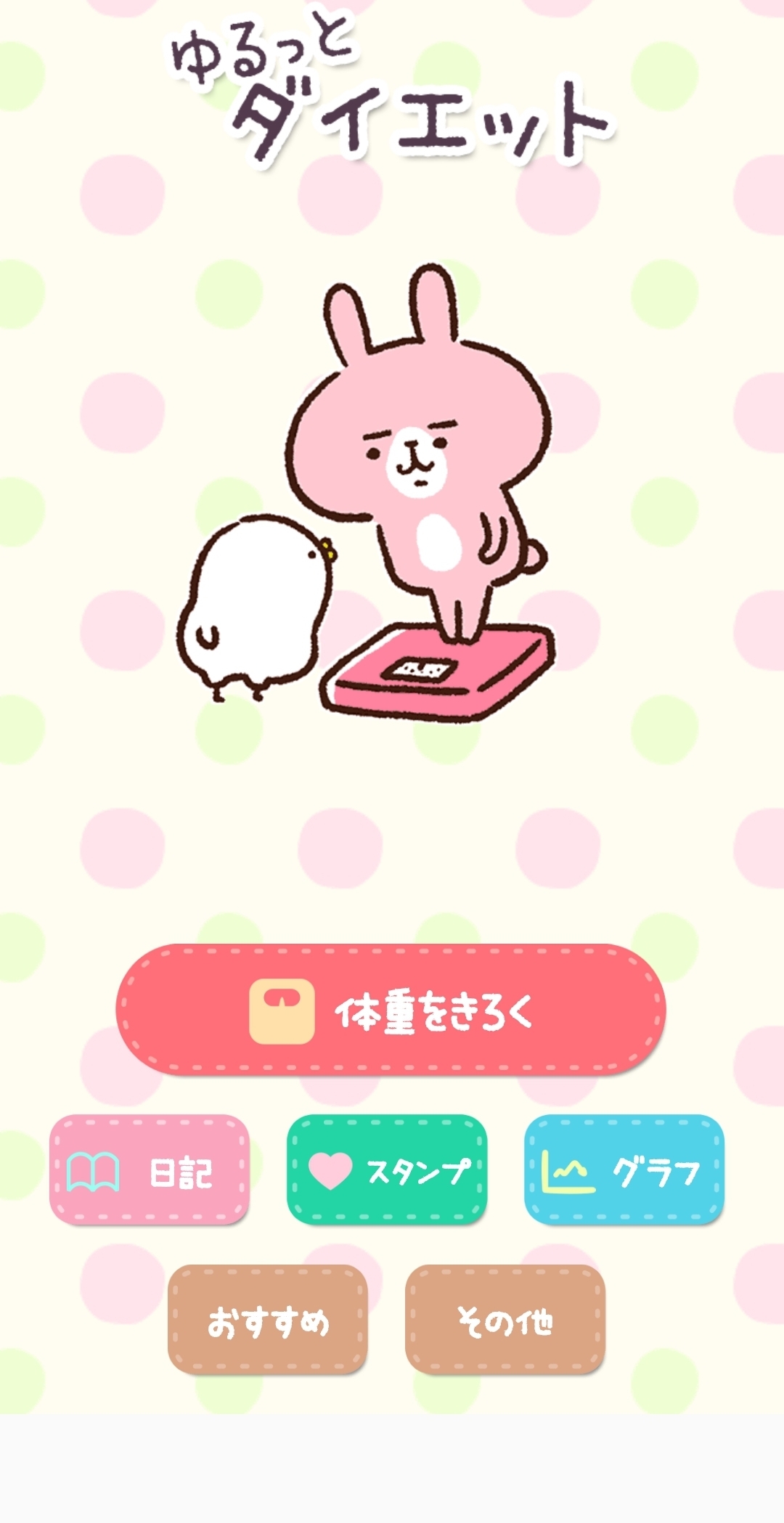The height and width of the screenshot is (1523, 784).
Task: Open the その他 other menu
Action: 505,1320
